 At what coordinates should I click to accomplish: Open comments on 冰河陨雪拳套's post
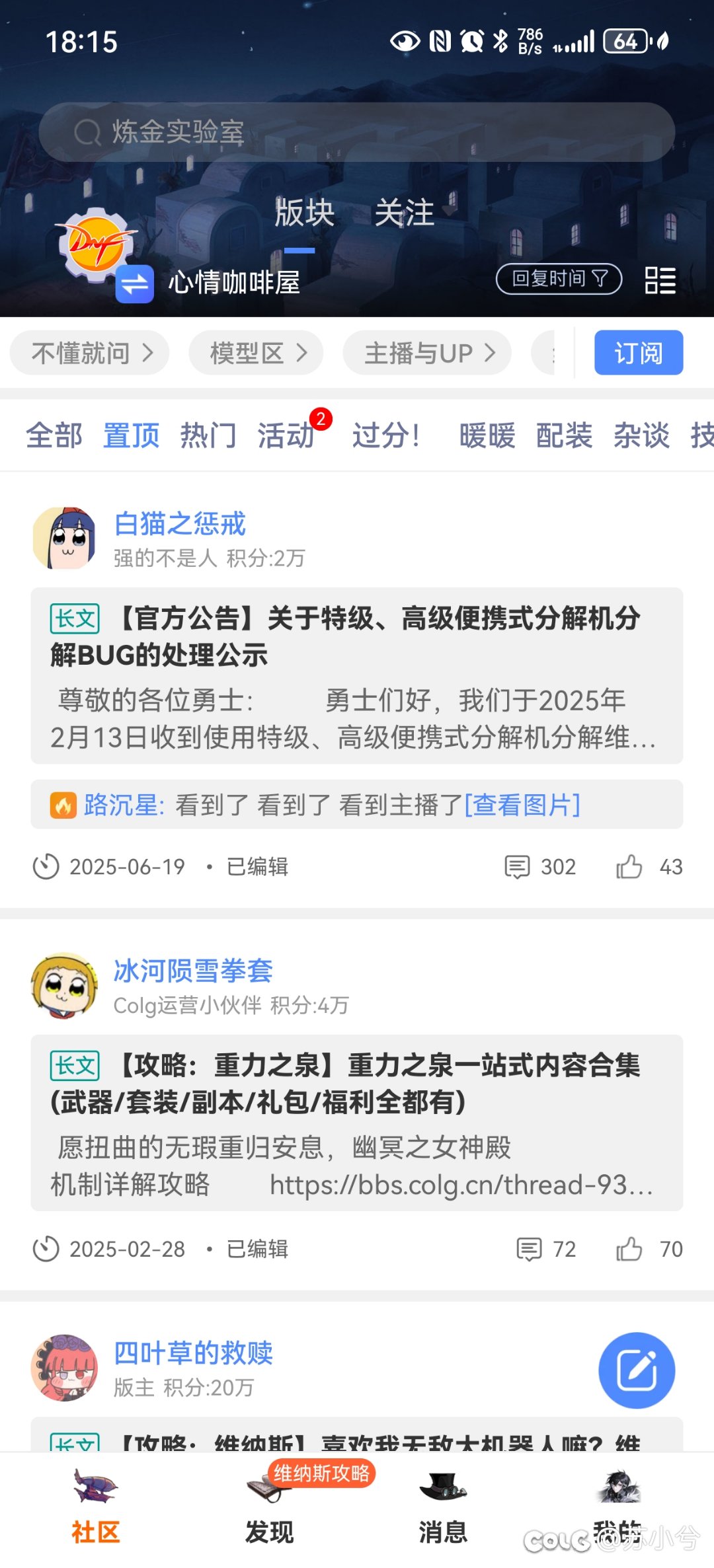click(x=546, y=1249)
